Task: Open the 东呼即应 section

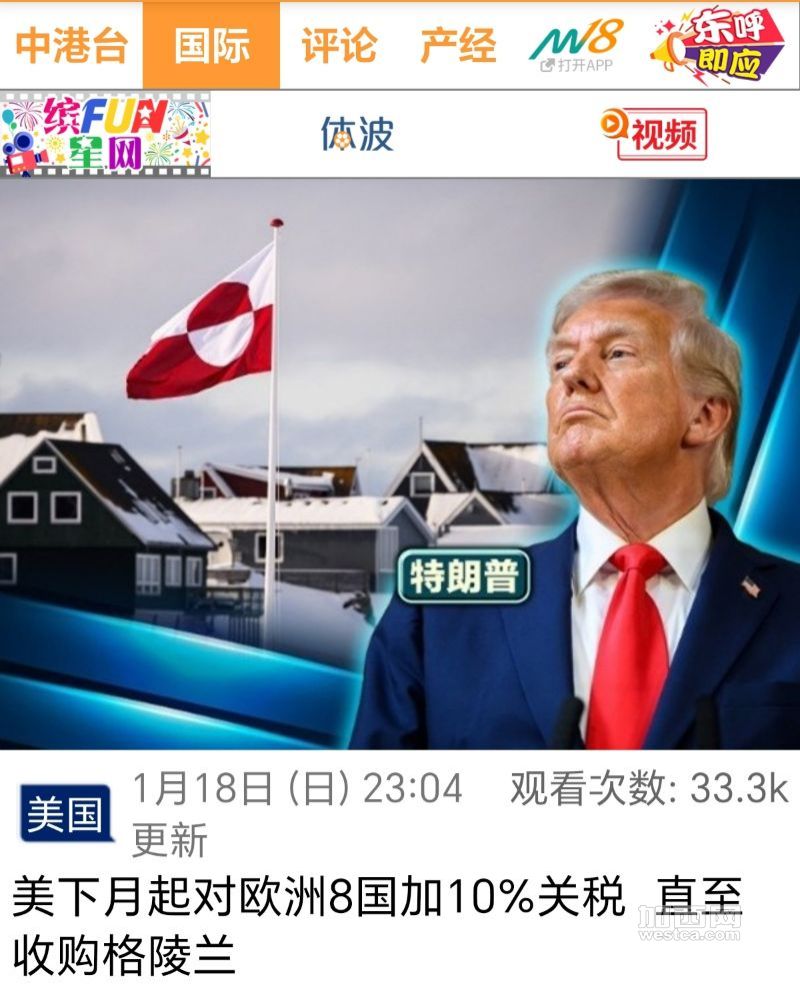Action: click(718, 46)
